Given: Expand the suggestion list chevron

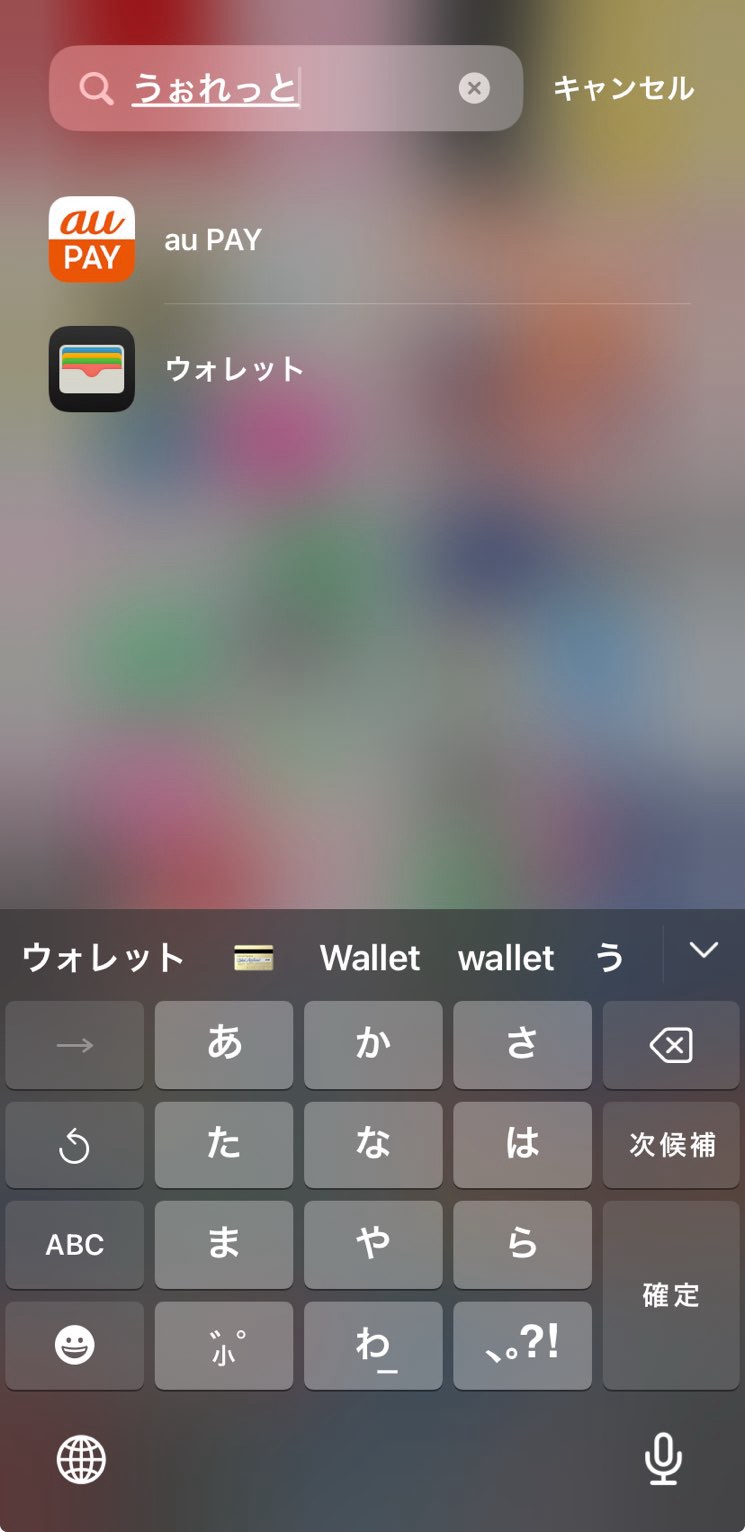Looking at the screenshot, I should click(x=704, y=951).
